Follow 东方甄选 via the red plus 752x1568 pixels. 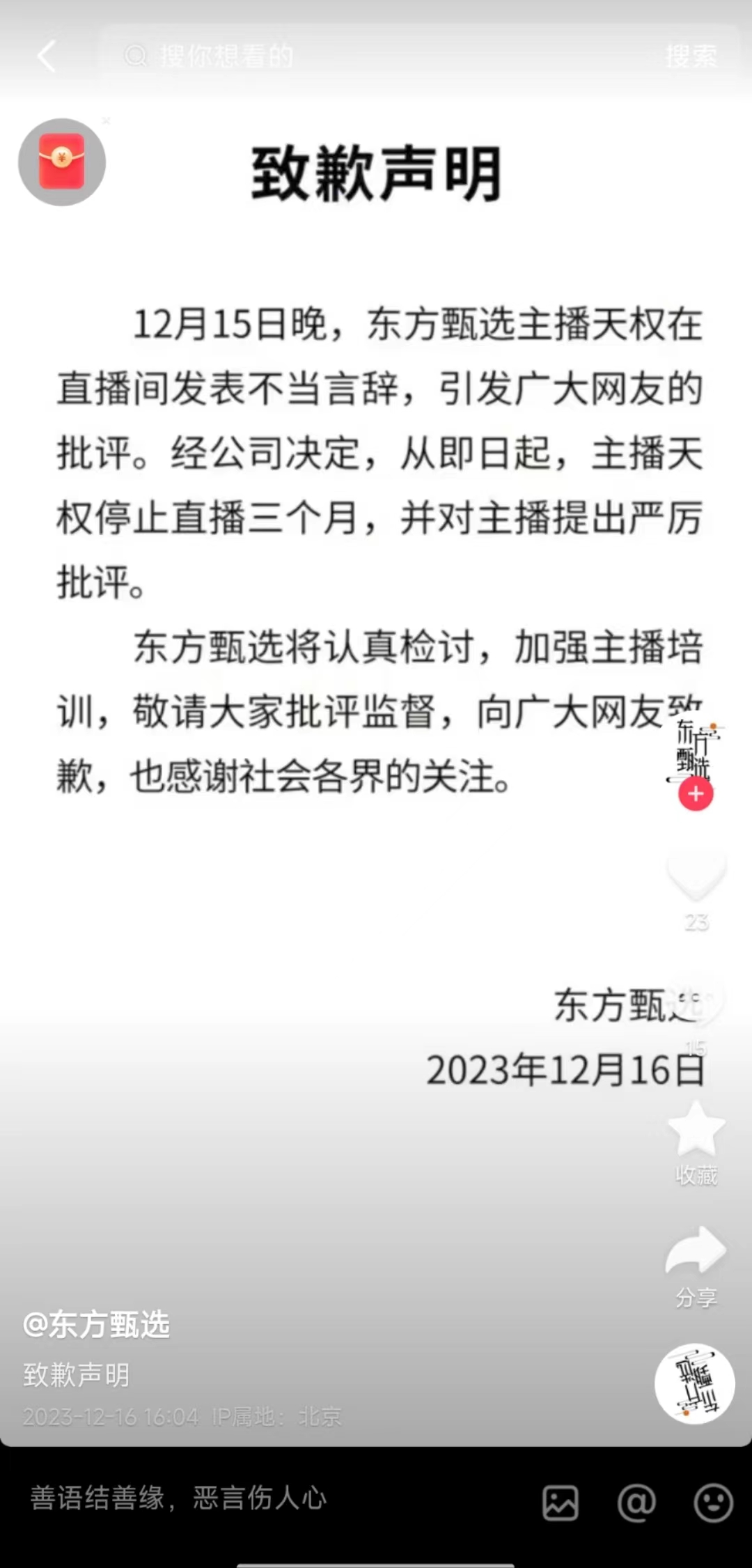pyautogui.click(x=696, y=794)
